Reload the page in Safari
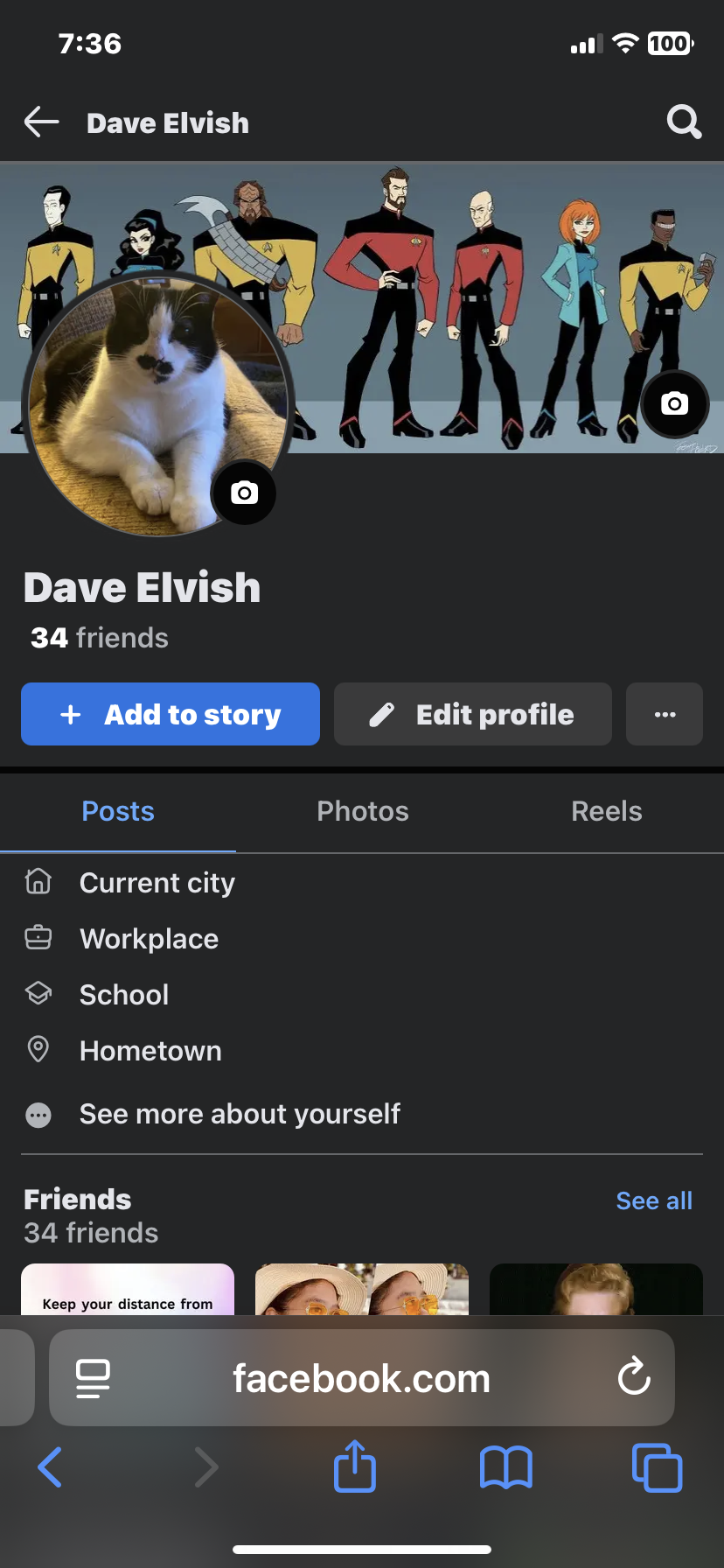This screenshot has width=724, height=1568. pos(634,1378)
